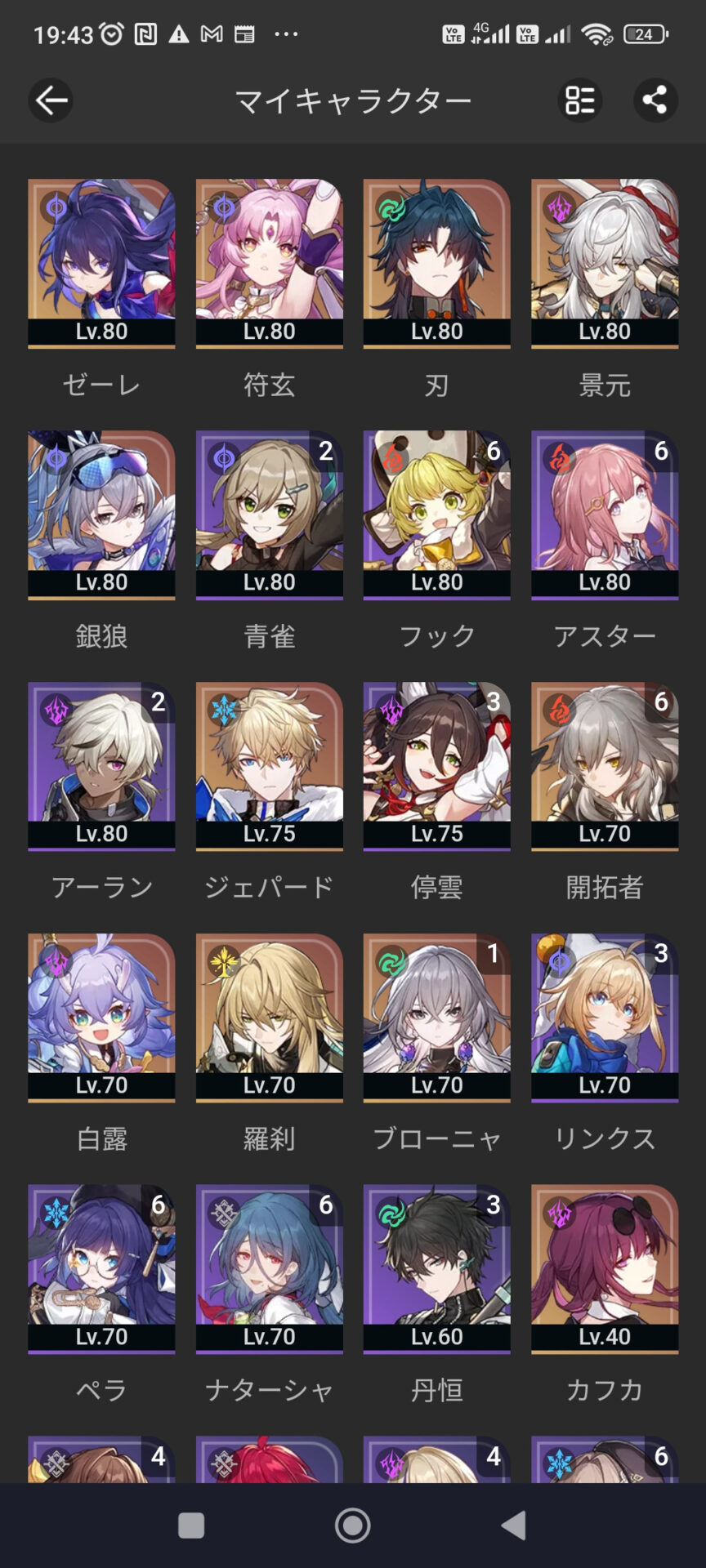
Task: View カフカ character card
Action: click(x=604, y=1267)
